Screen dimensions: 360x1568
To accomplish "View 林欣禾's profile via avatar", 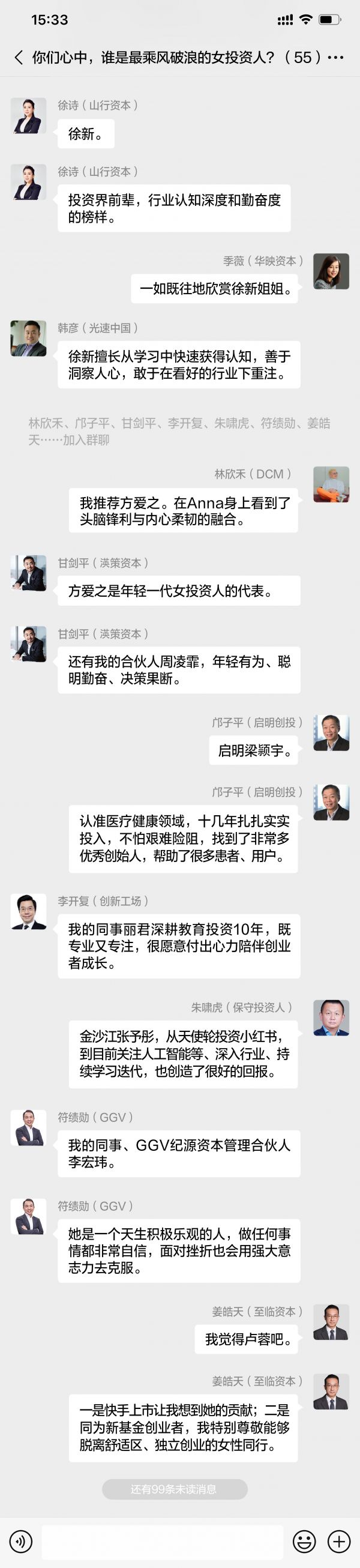I will 331,484.
